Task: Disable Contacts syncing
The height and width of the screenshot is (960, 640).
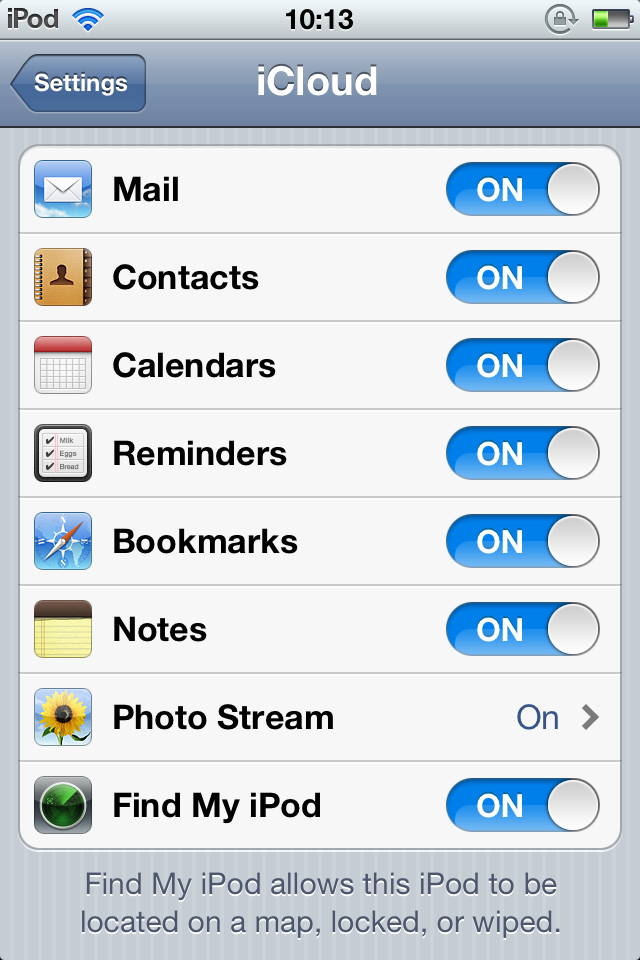Action: coord(522,278)
